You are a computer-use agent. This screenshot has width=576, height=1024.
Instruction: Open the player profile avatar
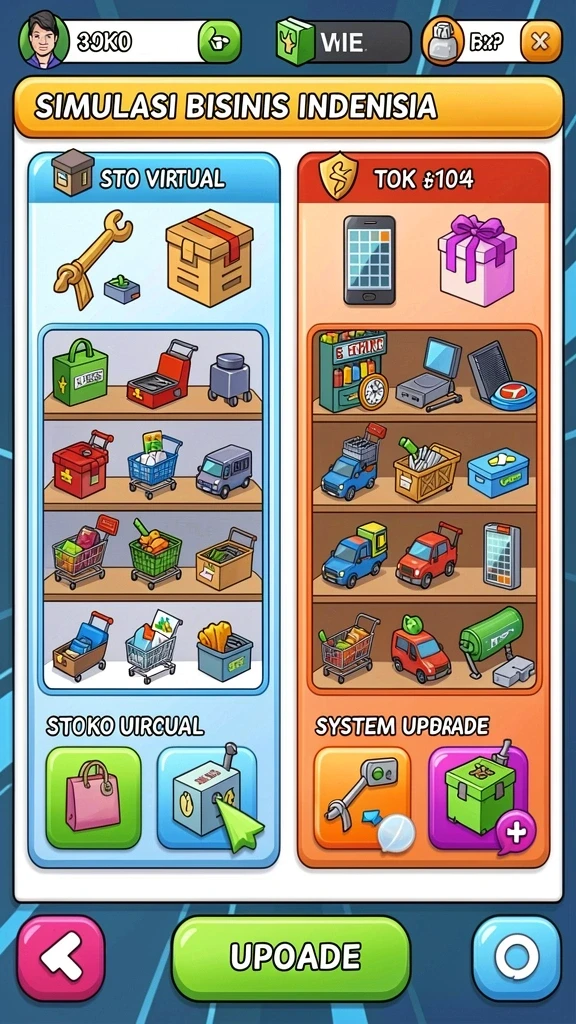pyautogui.click(x=44, y=39)
